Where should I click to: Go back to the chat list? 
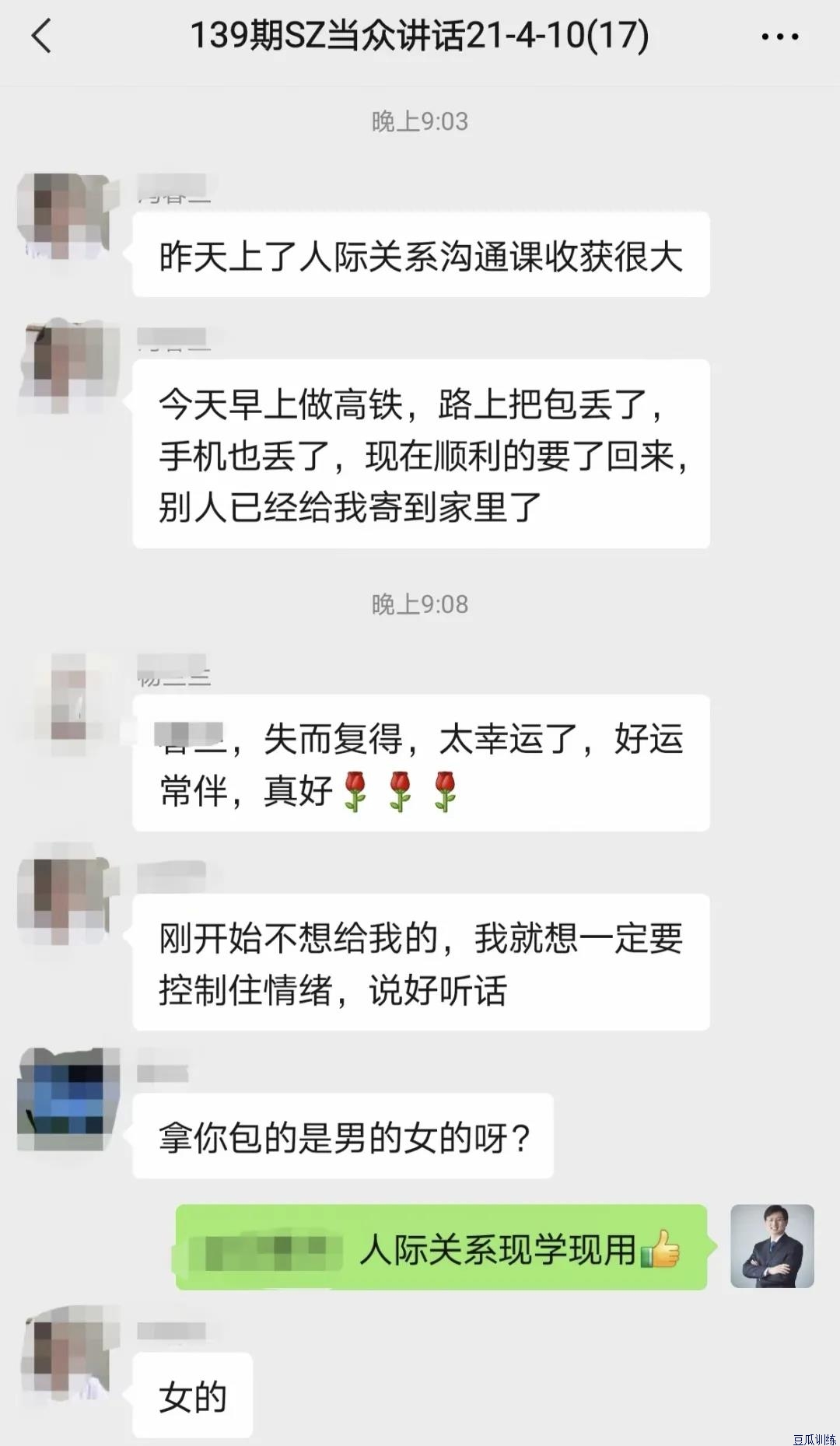(42, 37)
